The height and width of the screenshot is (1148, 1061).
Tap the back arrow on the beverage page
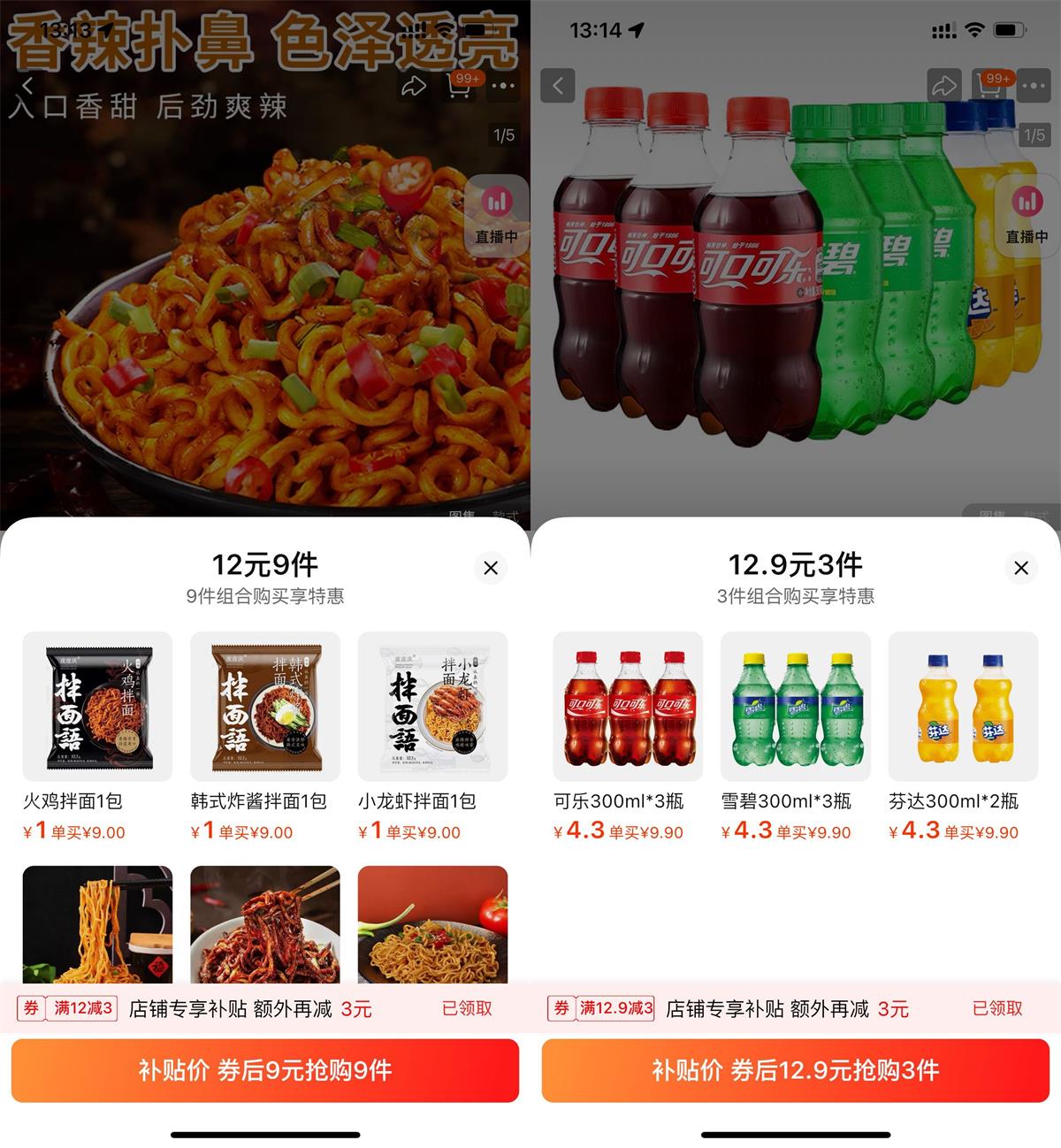click(557, 85)
